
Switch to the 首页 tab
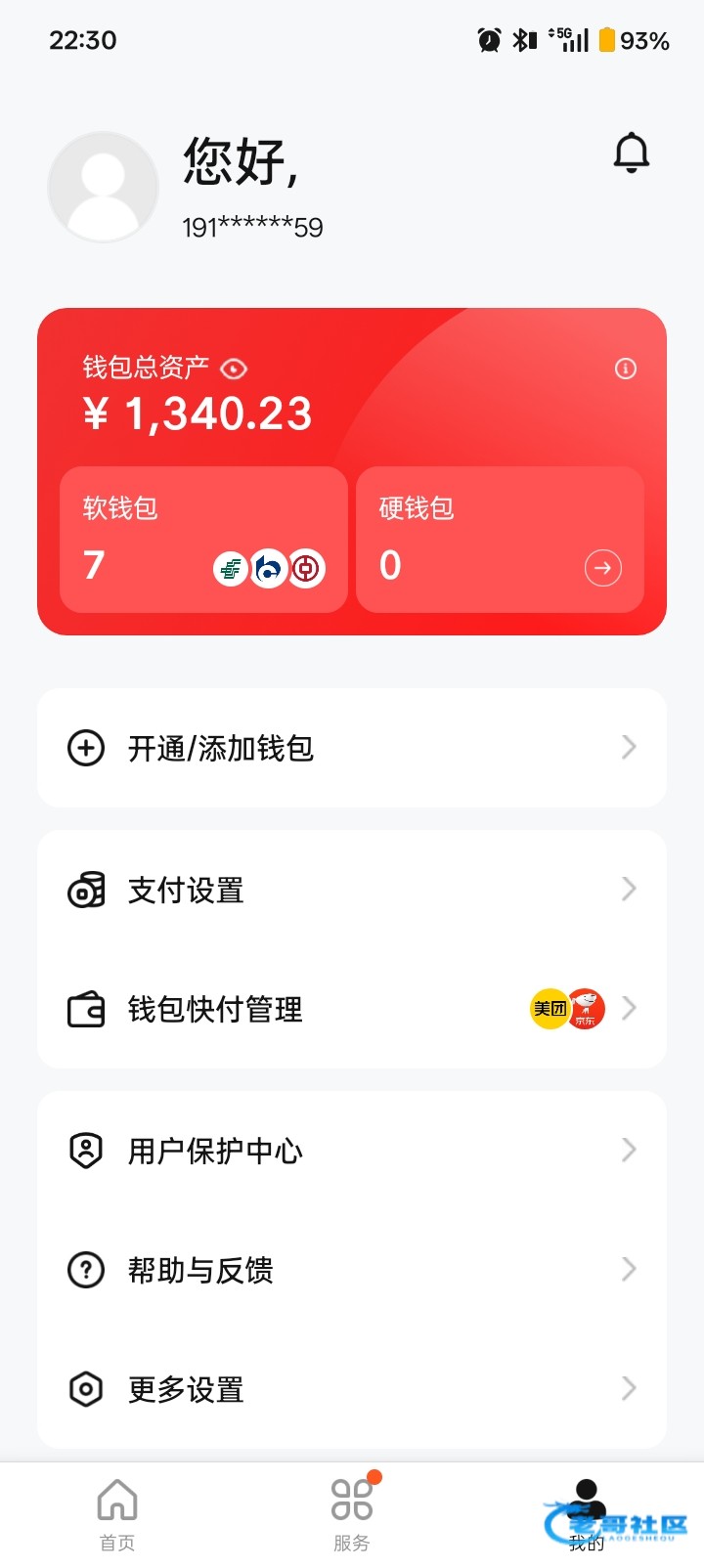(x=117, y=1514)
